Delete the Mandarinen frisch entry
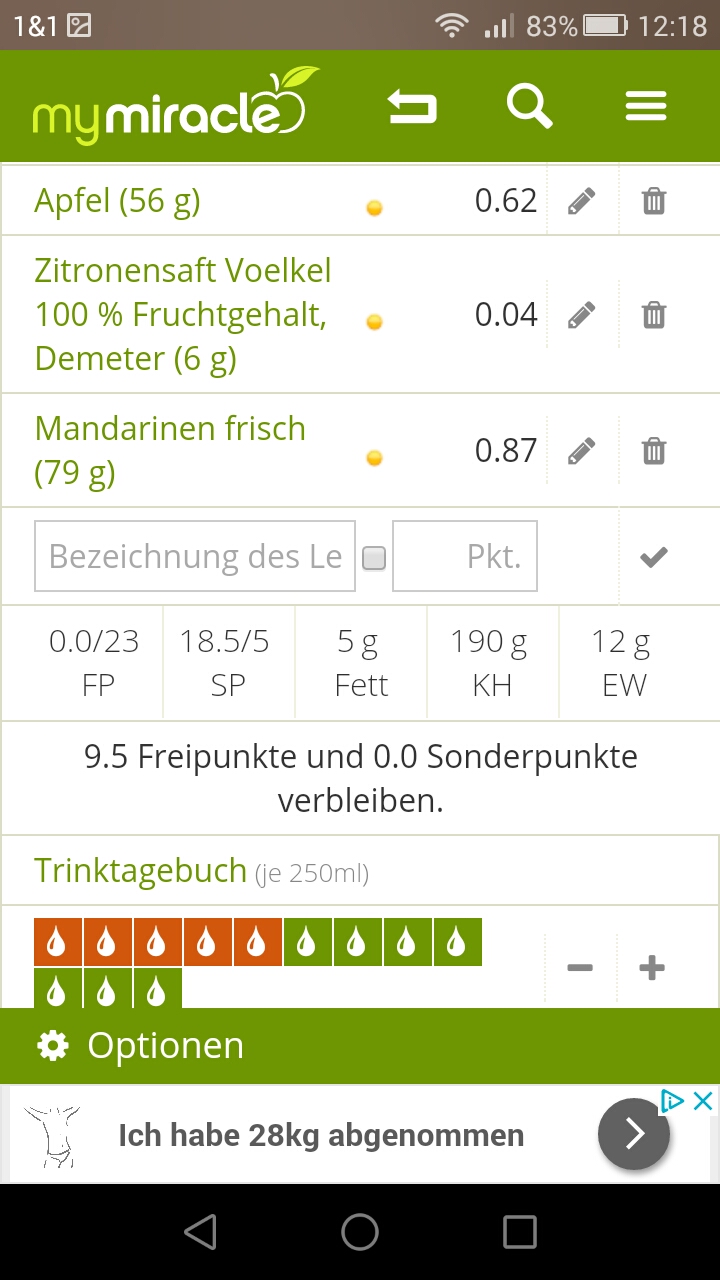This screenshot has height=1280, width=720. [653, 451]
